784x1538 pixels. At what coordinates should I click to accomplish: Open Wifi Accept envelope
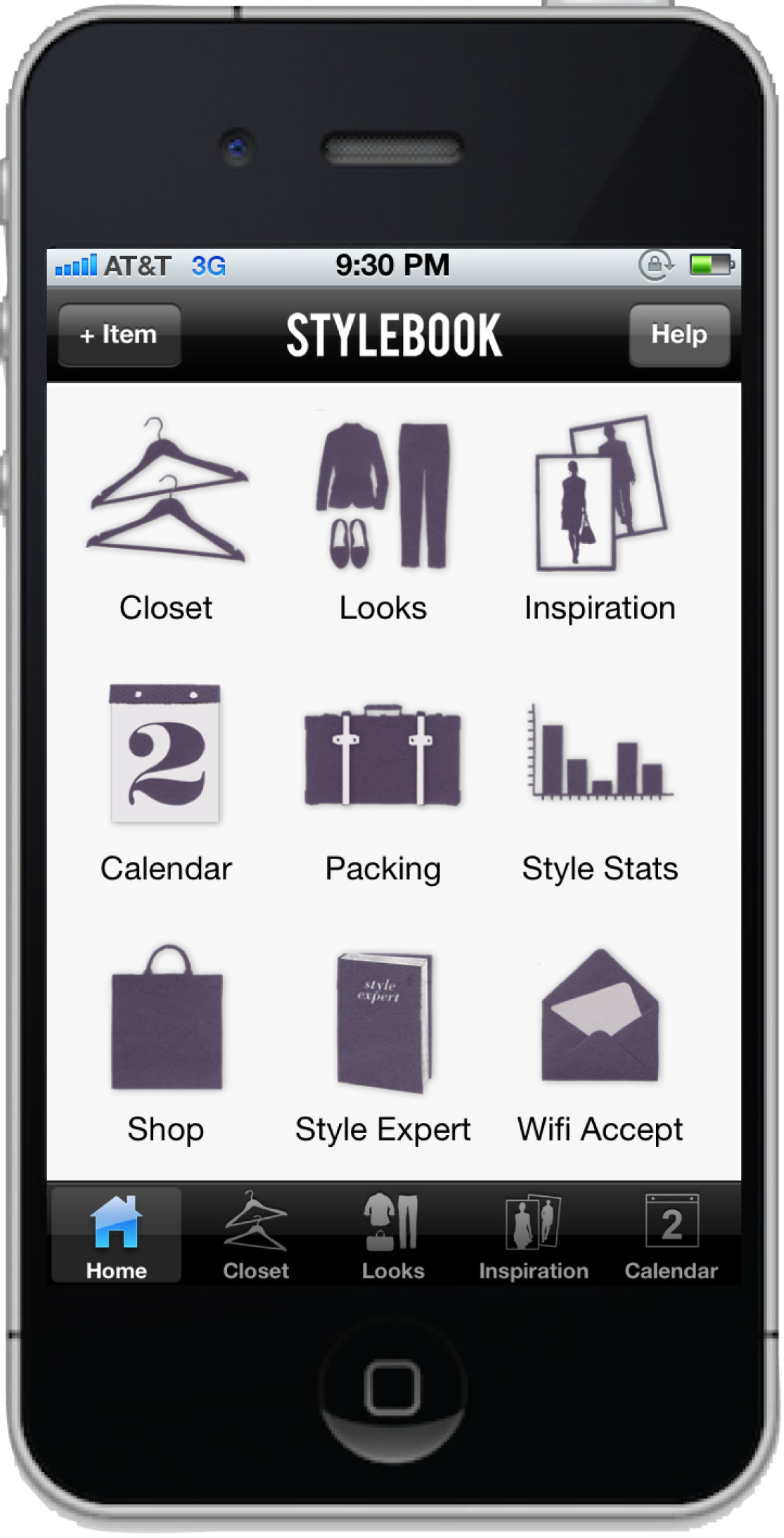(x=600, y=1038)
